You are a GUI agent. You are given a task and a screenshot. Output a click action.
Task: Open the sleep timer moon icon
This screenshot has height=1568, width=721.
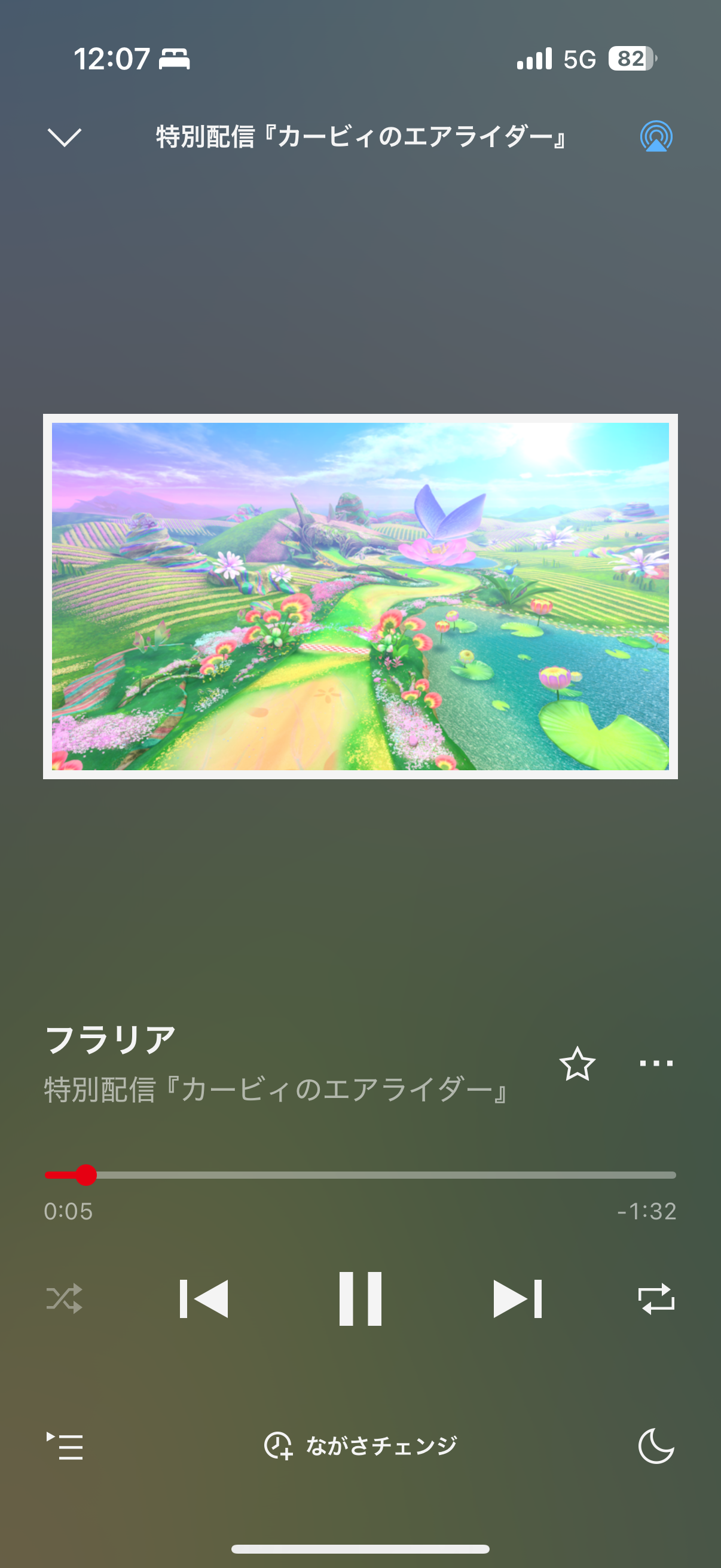pos(656,1445)
